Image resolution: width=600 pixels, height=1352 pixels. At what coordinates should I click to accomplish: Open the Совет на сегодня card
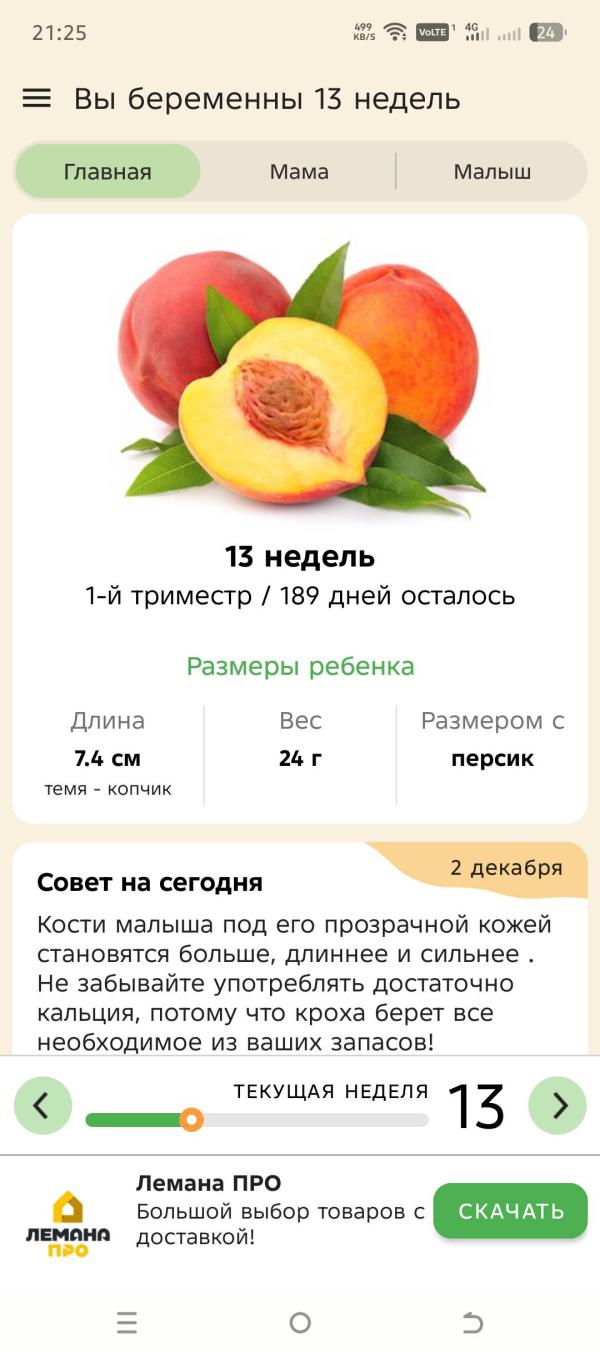point(300,949)
